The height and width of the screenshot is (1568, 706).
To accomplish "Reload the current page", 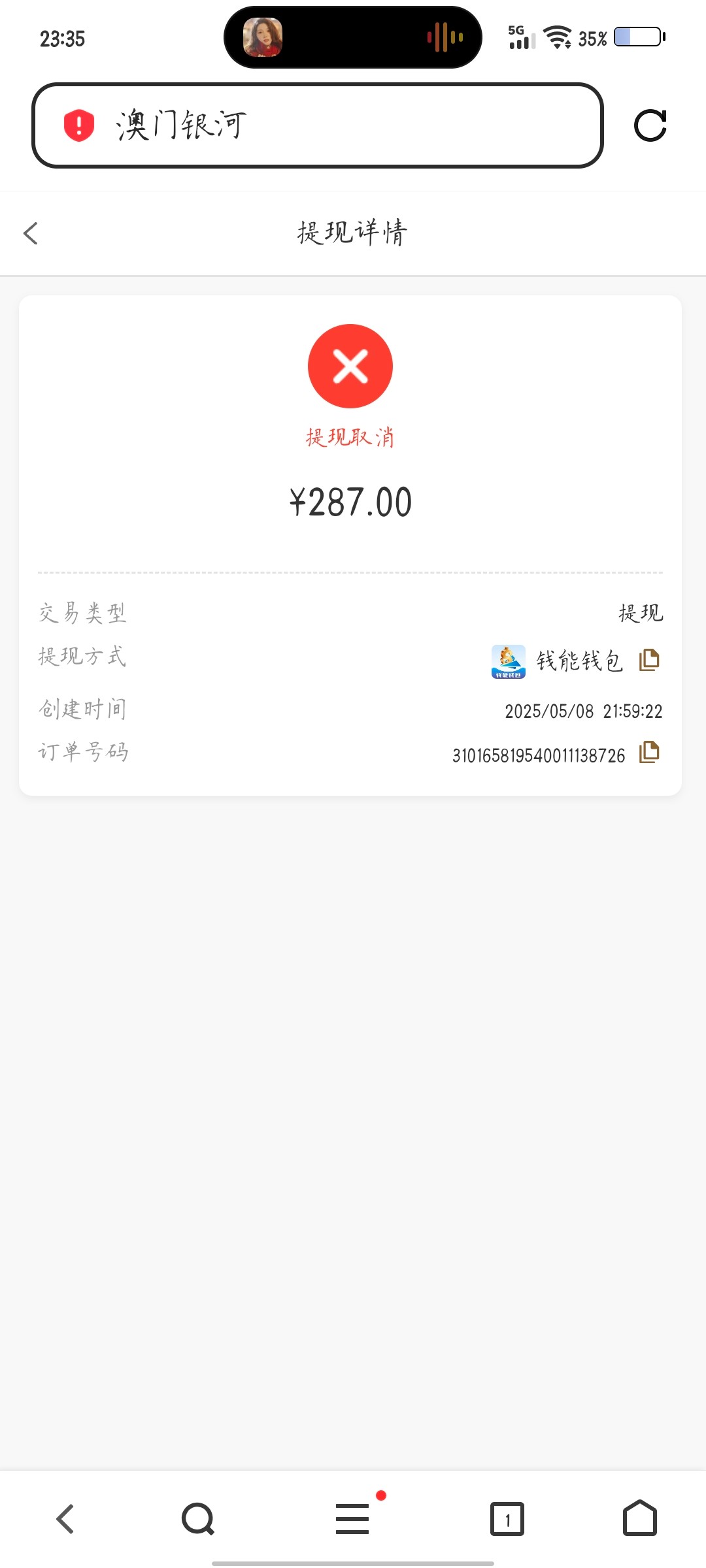I will (650, 125).
